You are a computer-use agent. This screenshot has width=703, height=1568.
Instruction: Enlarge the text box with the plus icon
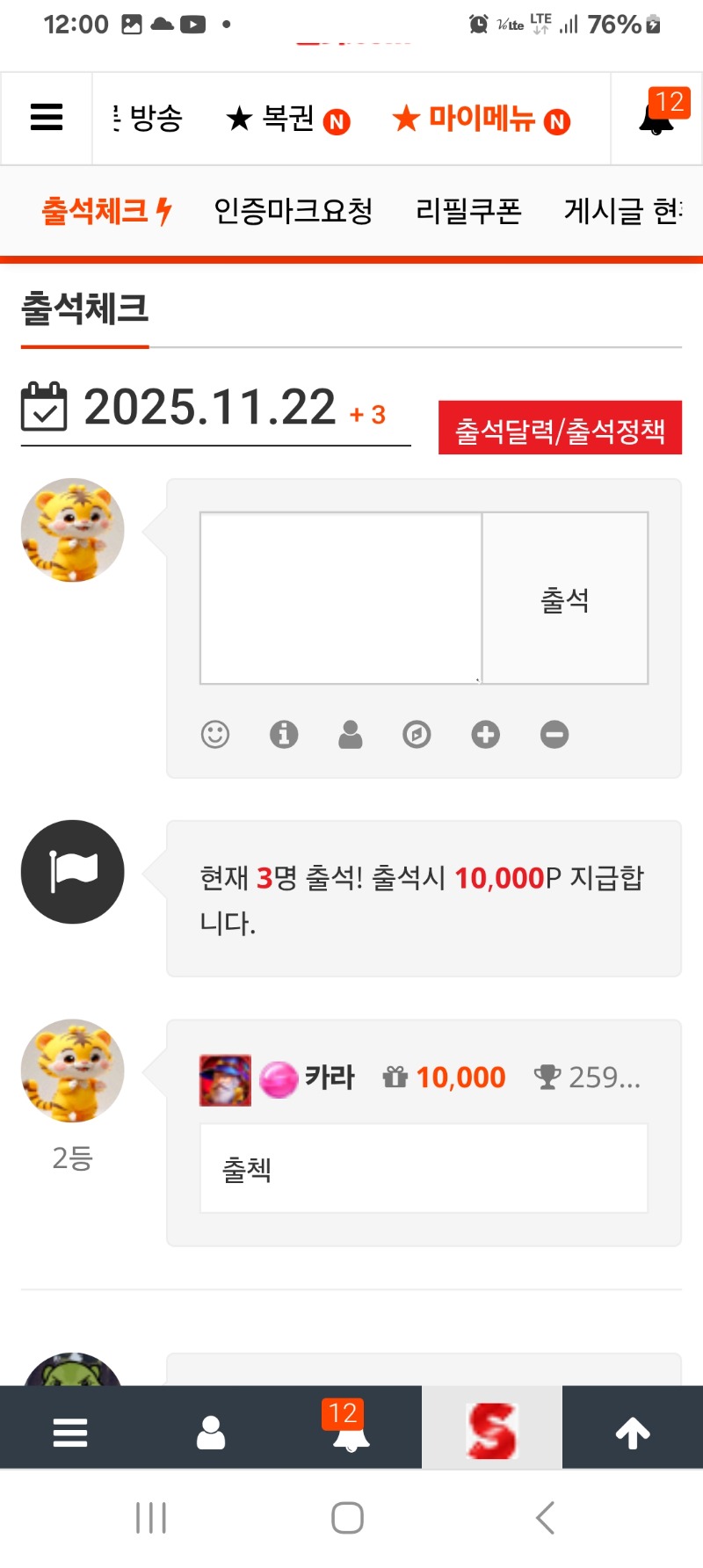point(485,734)
